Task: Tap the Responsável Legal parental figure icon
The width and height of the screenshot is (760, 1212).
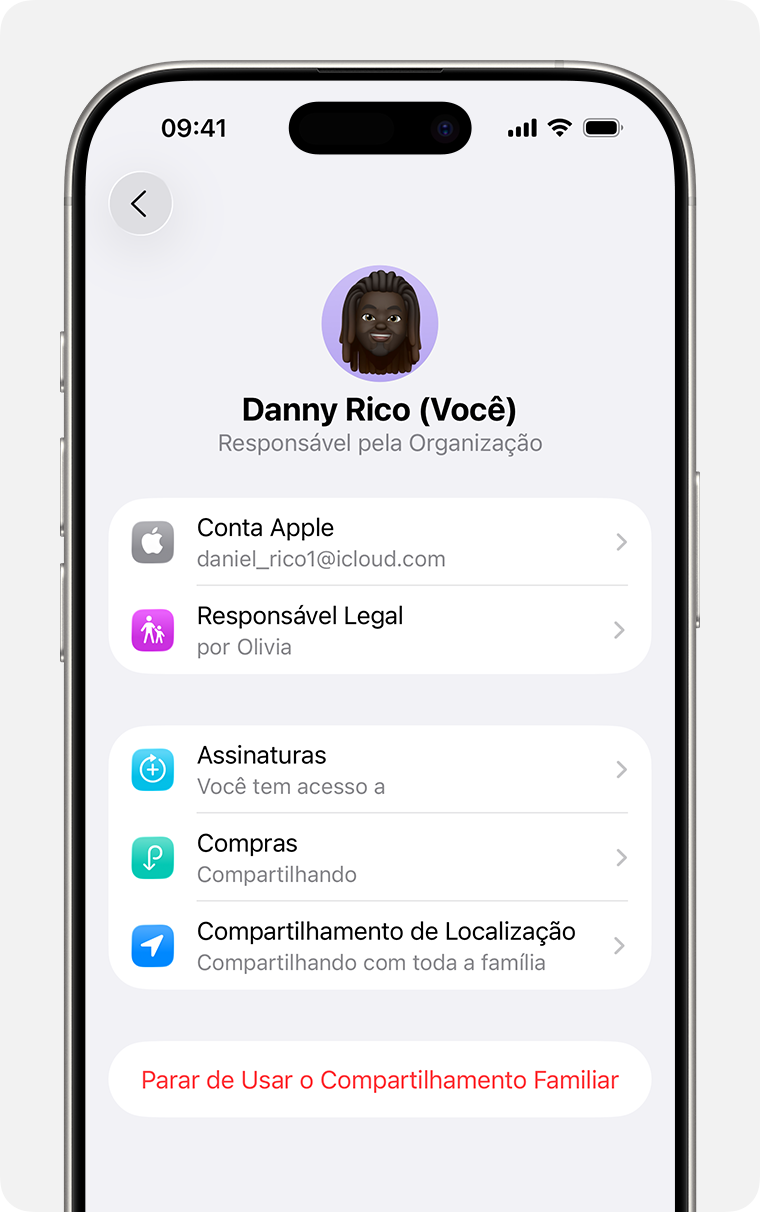Action: coord(152,630)
